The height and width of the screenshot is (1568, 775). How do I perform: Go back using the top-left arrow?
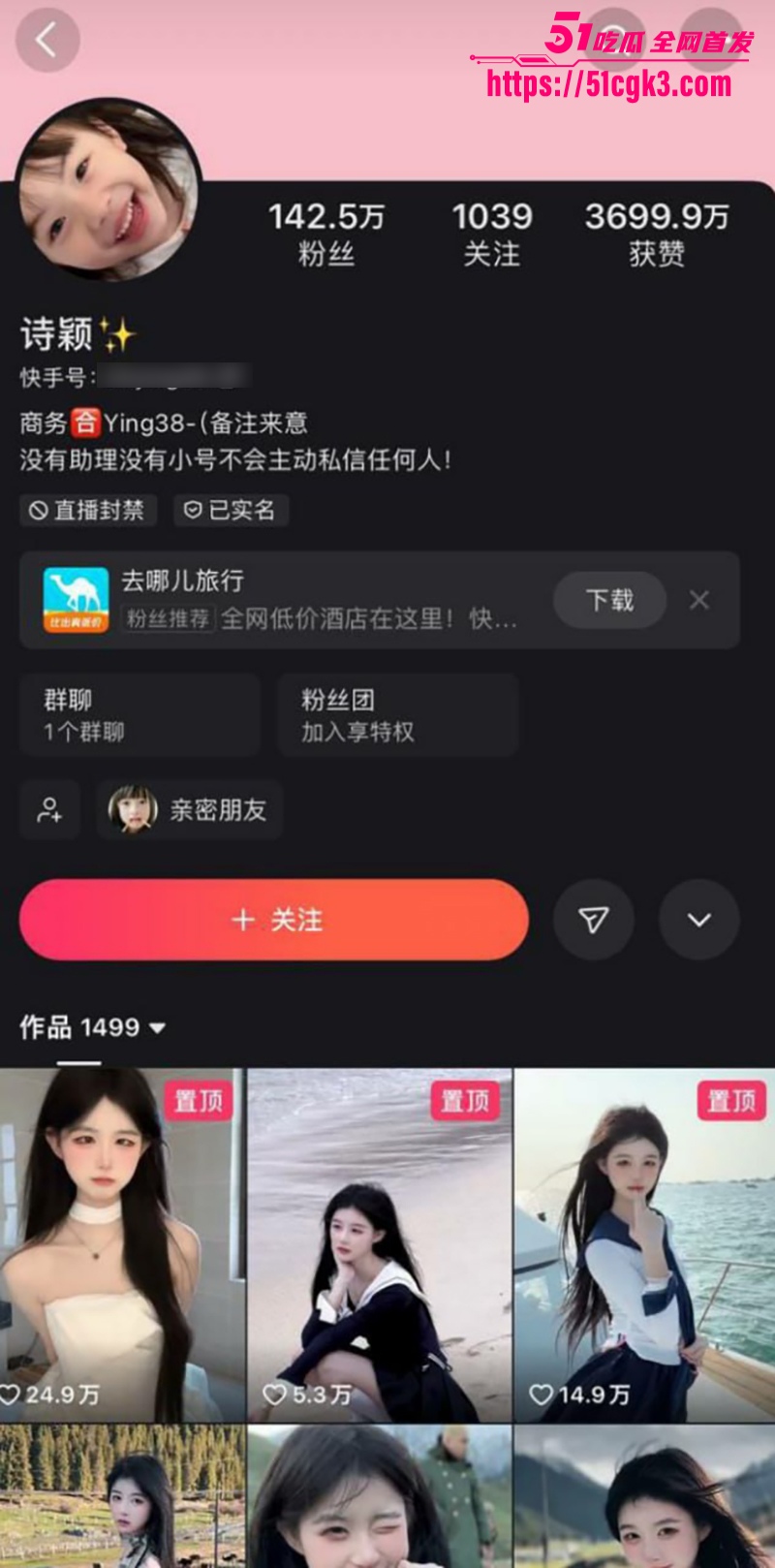(46, 41)
